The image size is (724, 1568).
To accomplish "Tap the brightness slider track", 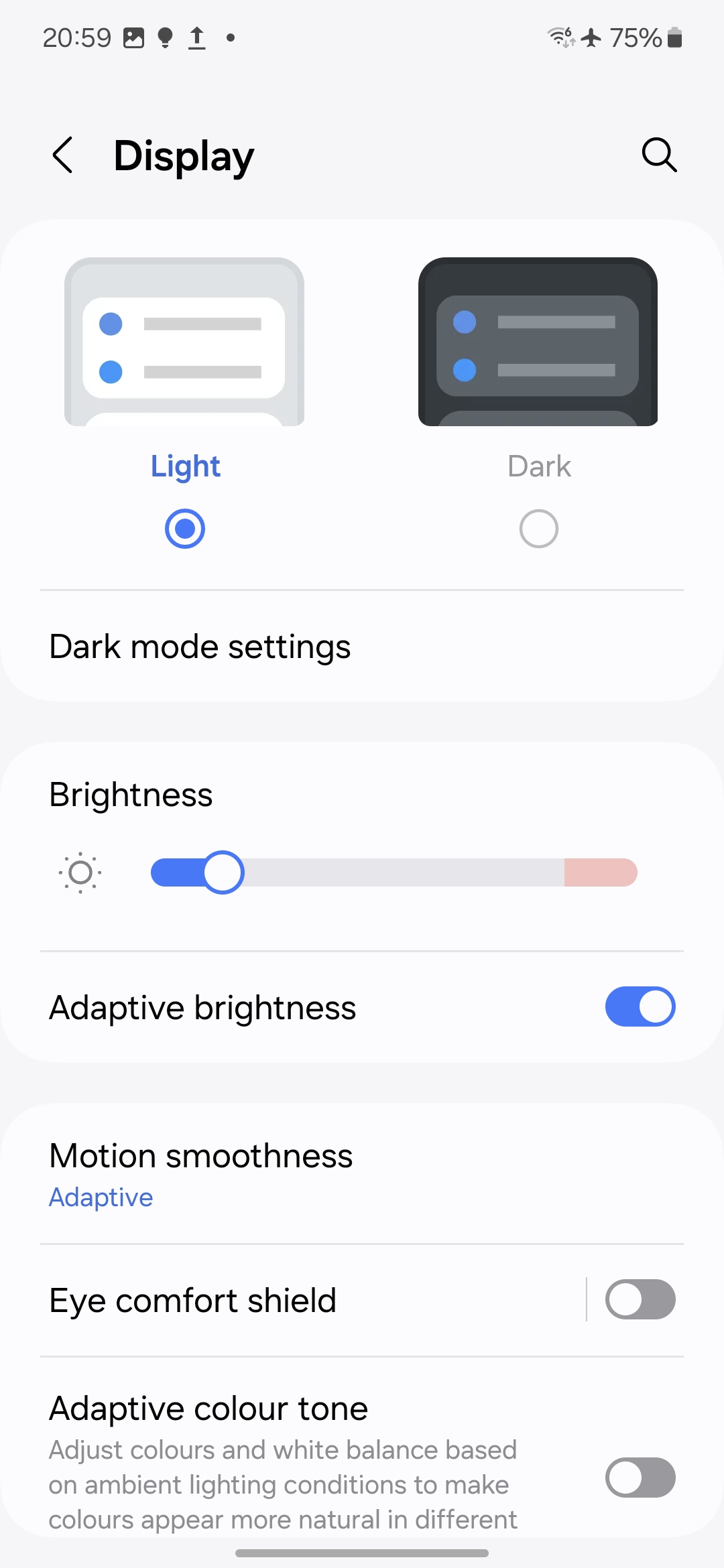I will [394, 872].
